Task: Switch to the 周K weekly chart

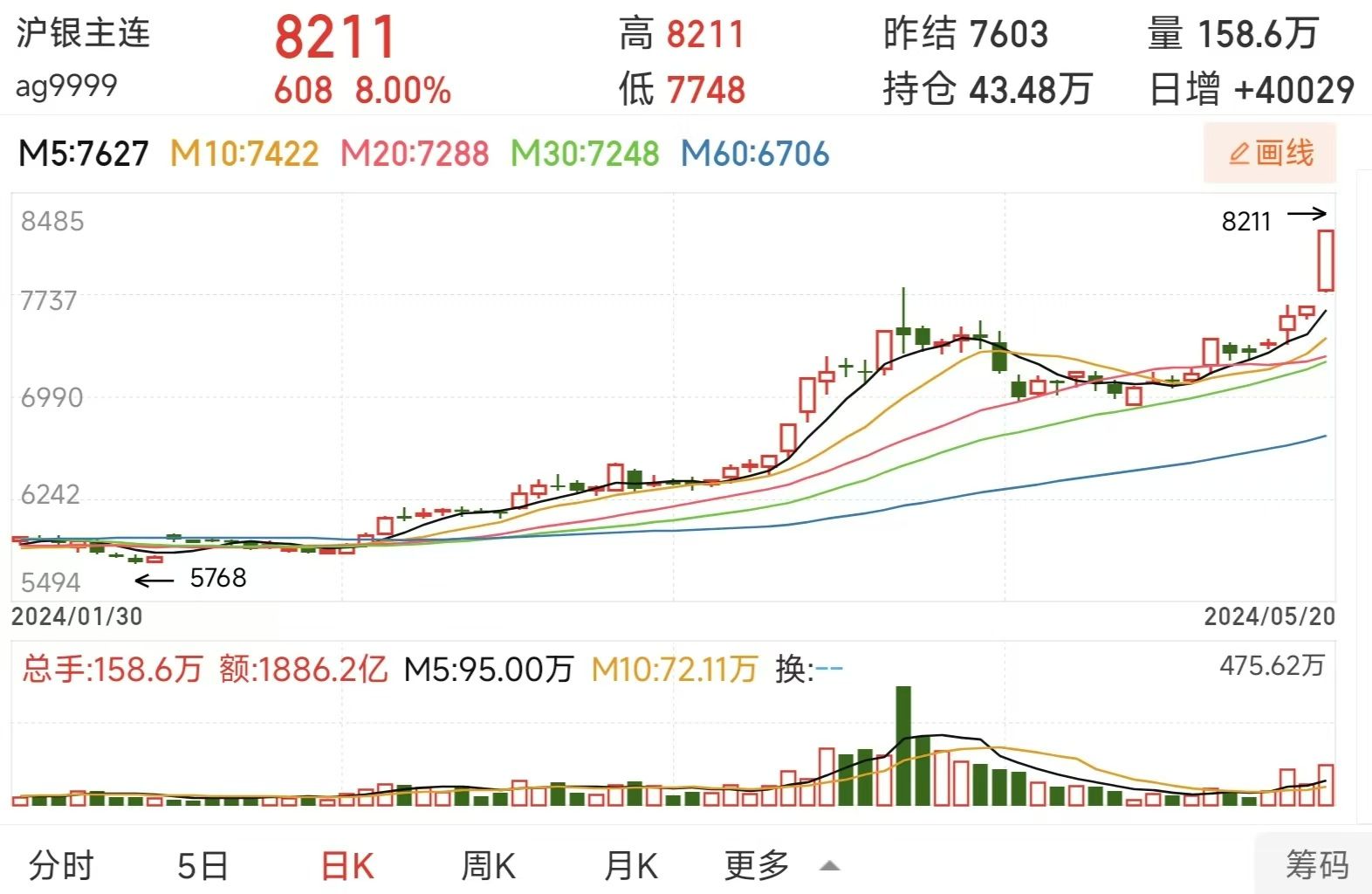Action: [x=488, y=865]
